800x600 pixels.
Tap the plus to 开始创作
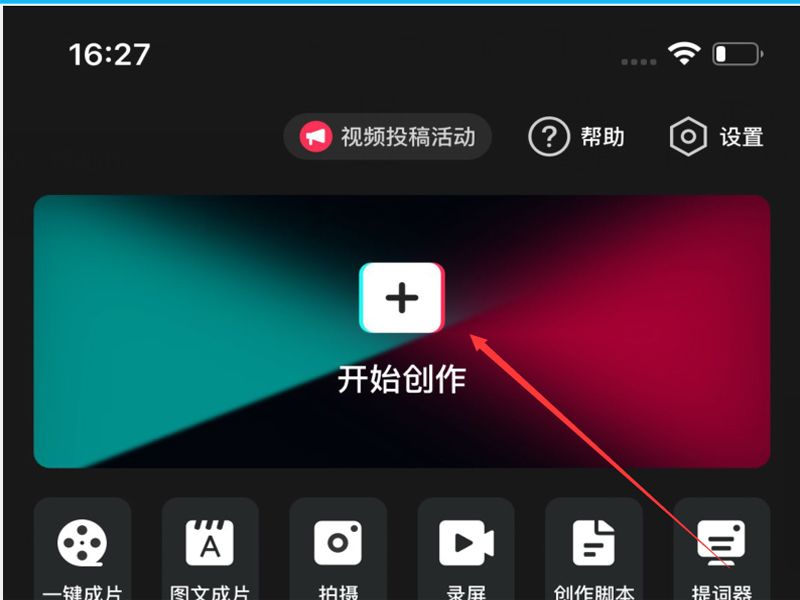click(x=401, y=298)
